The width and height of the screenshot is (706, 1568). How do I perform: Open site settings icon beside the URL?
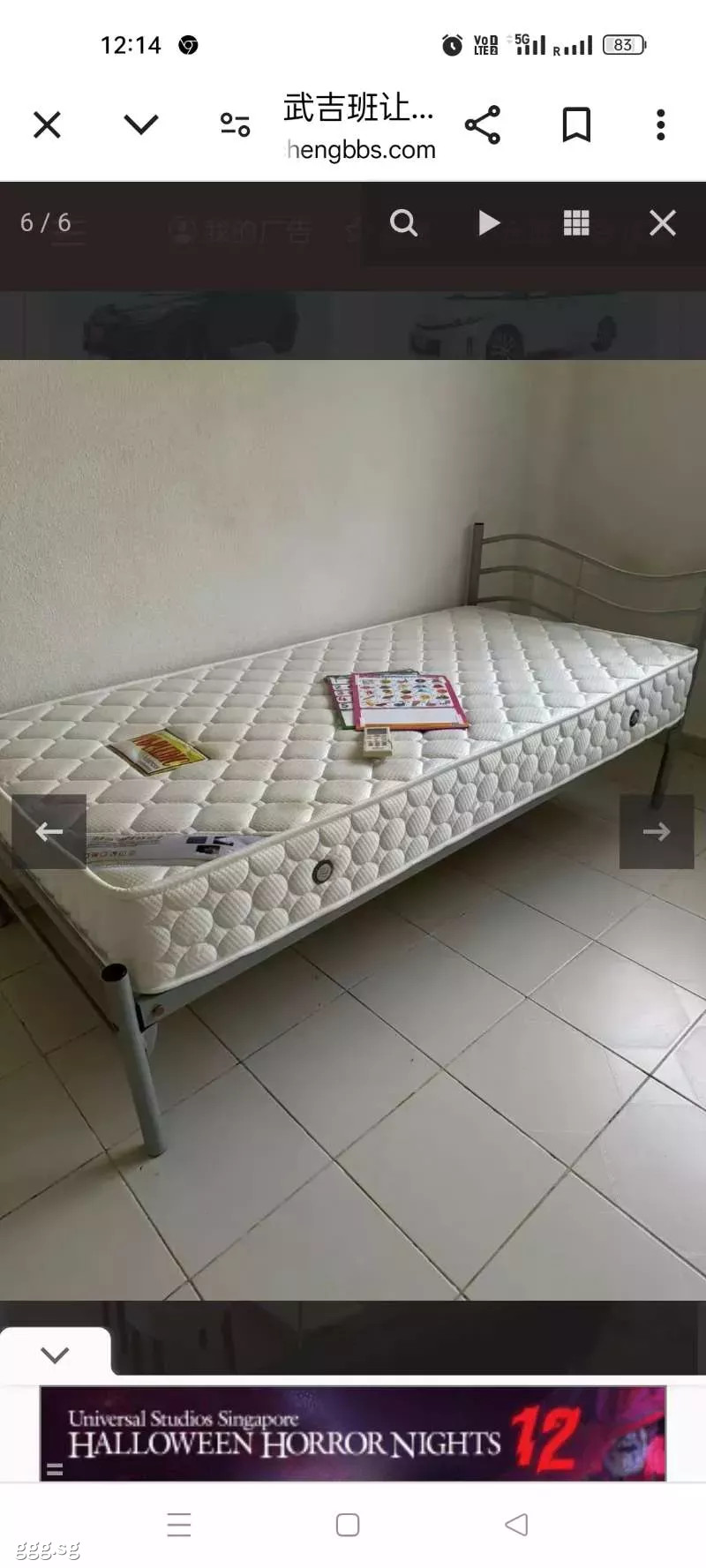coord(235,124)
